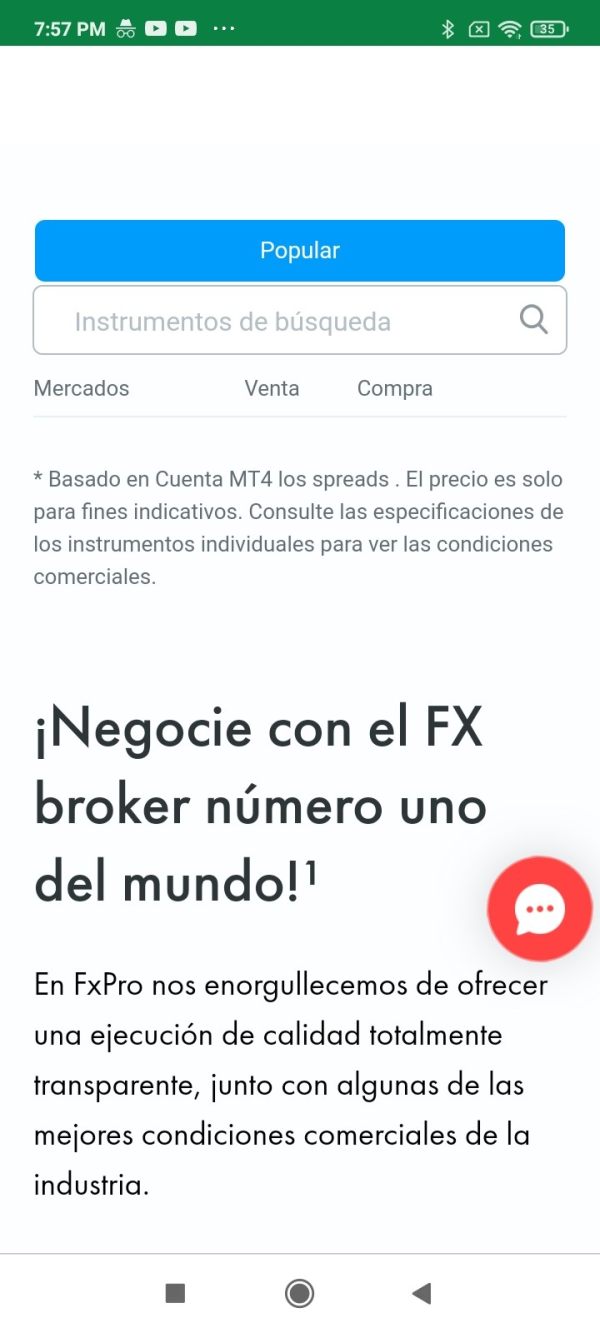Image resolution: width=600 pixels, height=1333 pixels.
Task: Open the red live chat bubble
Action: 540,909
